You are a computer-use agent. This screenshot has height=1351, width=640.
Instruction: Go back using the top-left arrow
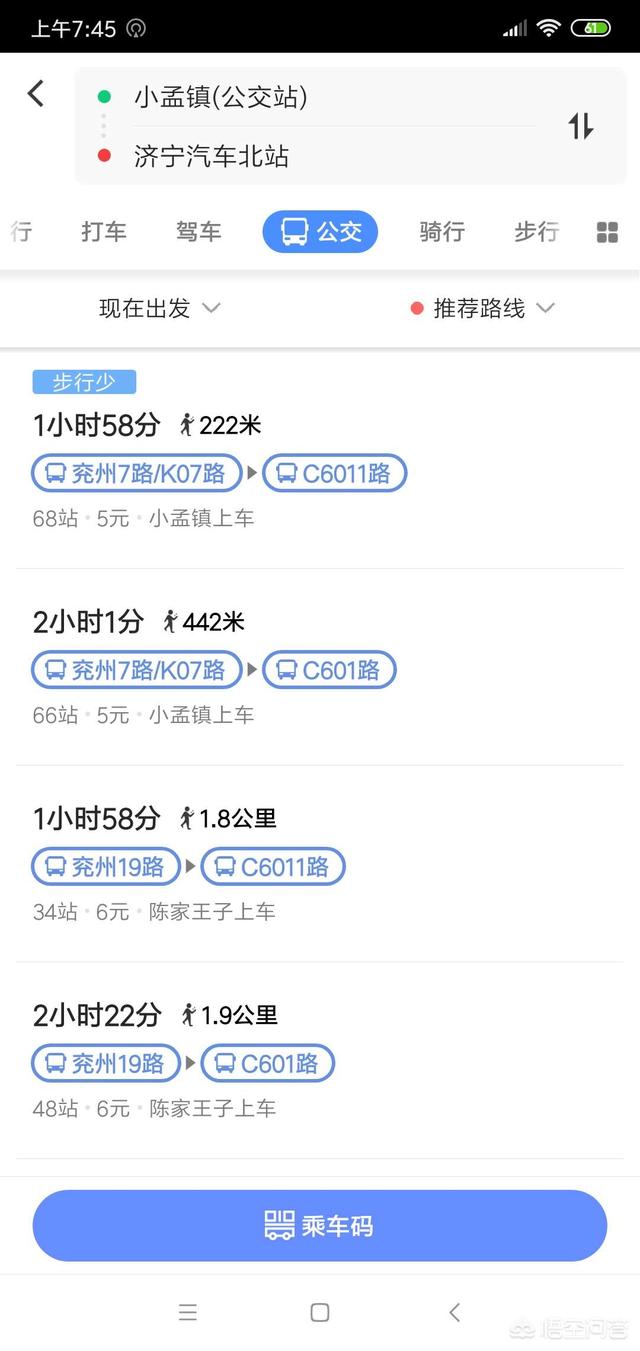pyautogui.click(x=36, y=94)
